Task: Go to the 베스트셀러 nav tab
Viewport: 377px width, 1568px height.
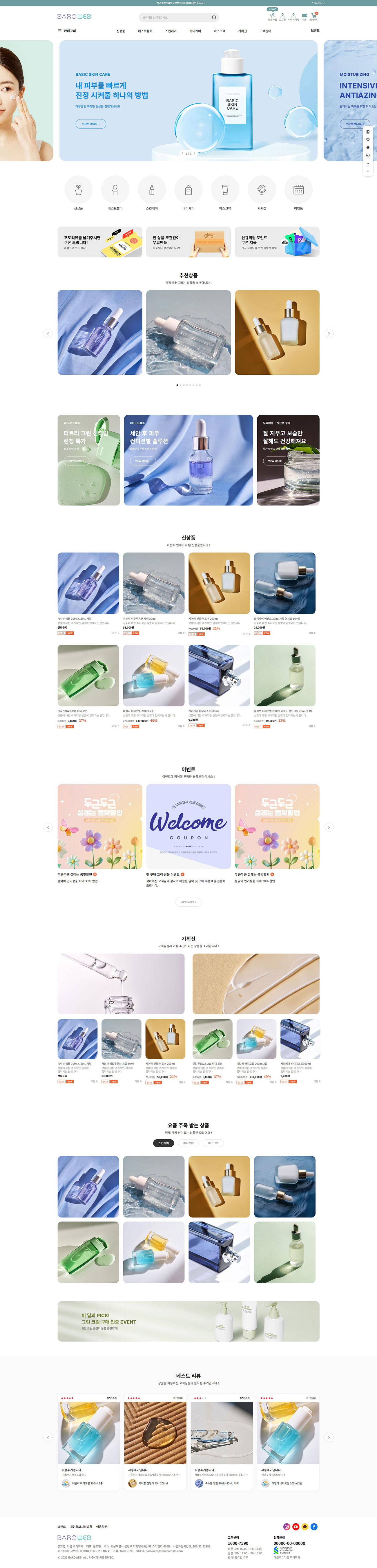Action: [x=145, y=31]
